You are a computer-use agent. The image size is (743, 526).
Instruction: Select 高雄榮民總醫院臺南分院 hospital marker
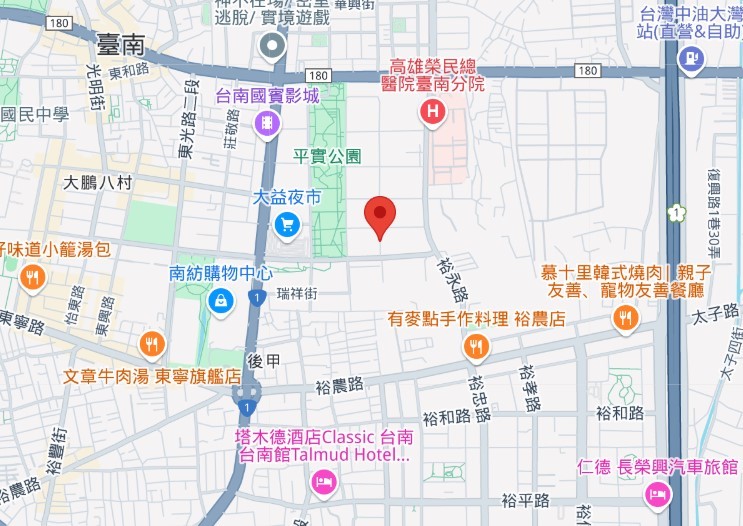click(432, 112)
